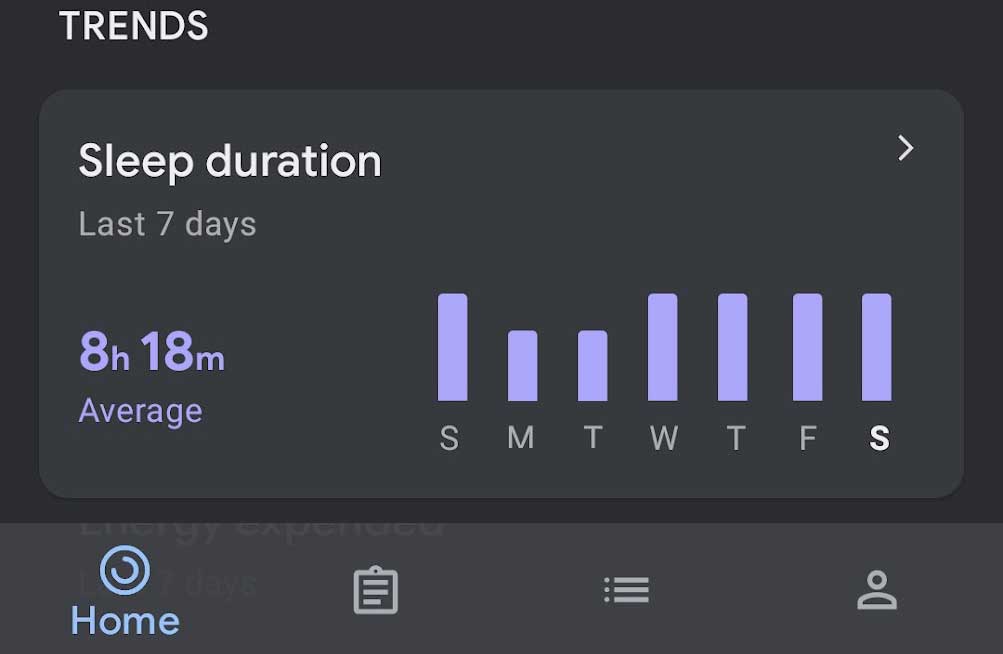Tap the chevron on Sleep duration
The width and height of the screenshot is (1003, 654).
coord(905,149)
